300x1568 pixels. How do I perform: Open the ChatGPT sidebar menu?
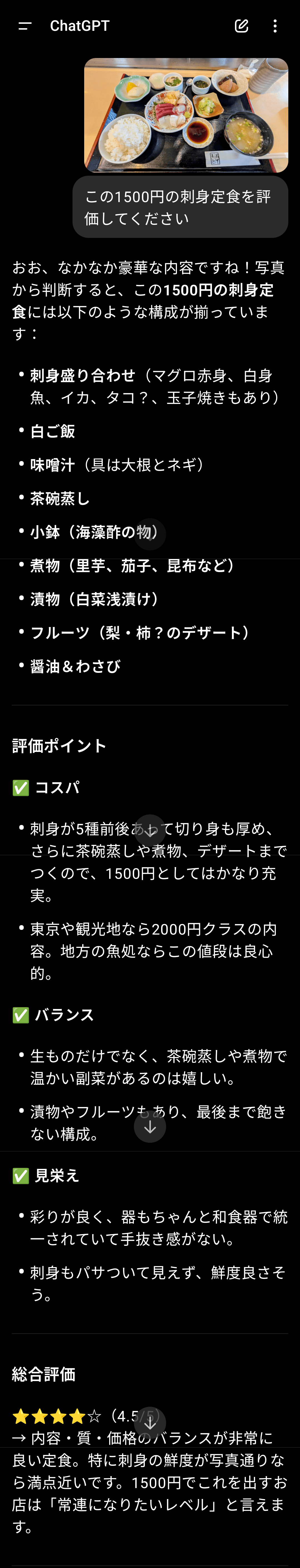25,26
